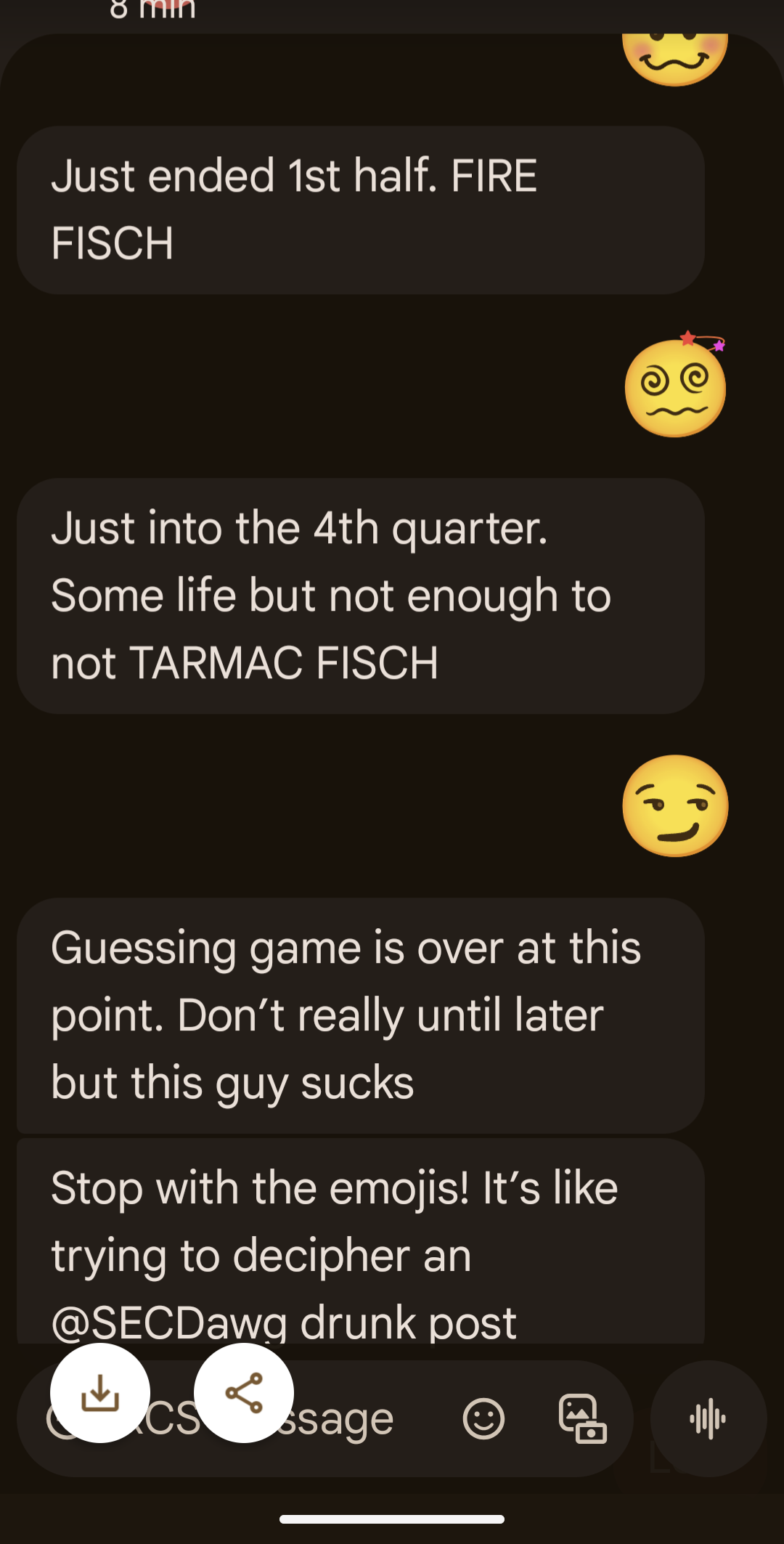
Task: Tap the download button
Action: coord(100,1392)
